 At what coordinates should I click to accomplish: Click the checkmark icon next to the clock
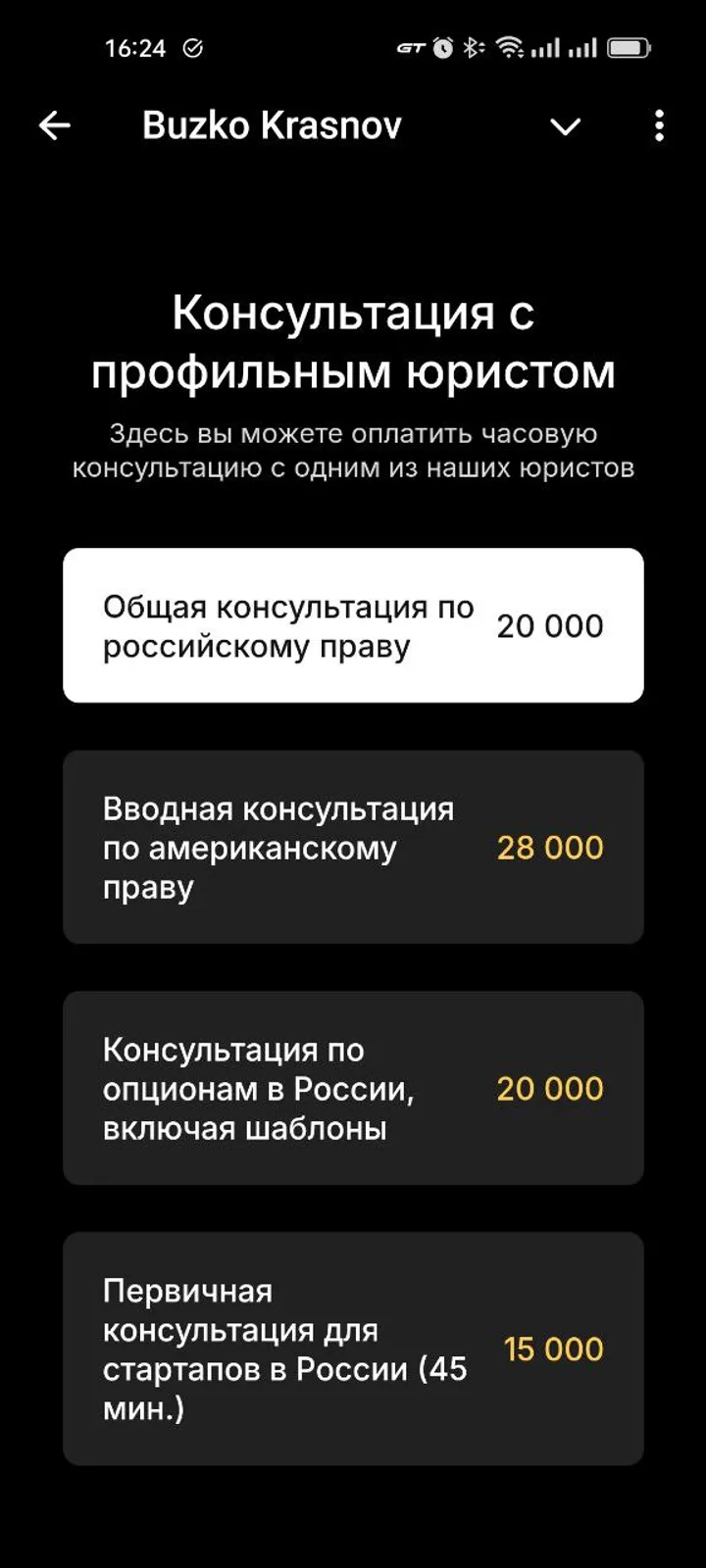pyautogui.click(x=192, y=46)
